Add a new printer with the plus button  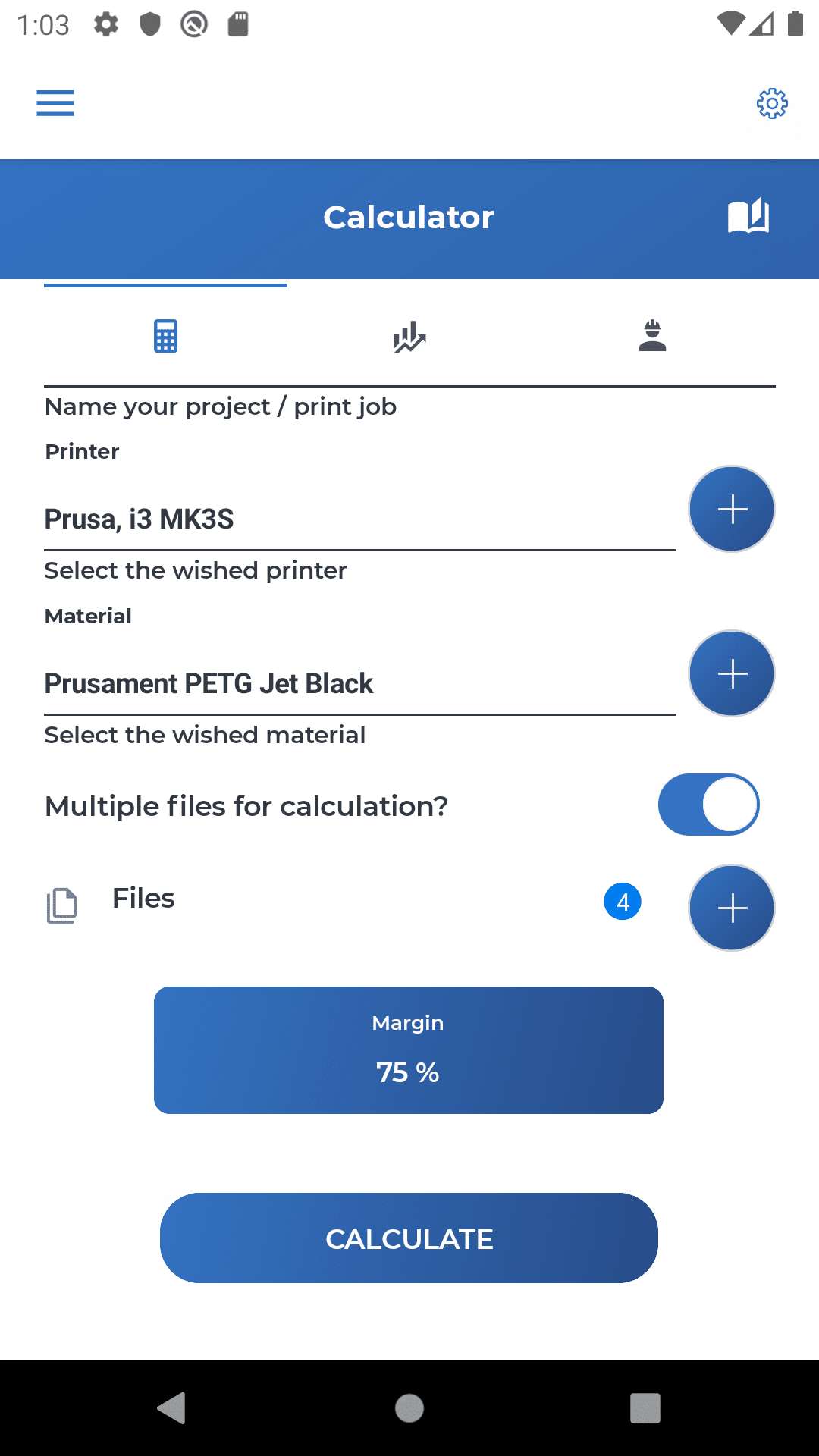[x=732, y=509]
